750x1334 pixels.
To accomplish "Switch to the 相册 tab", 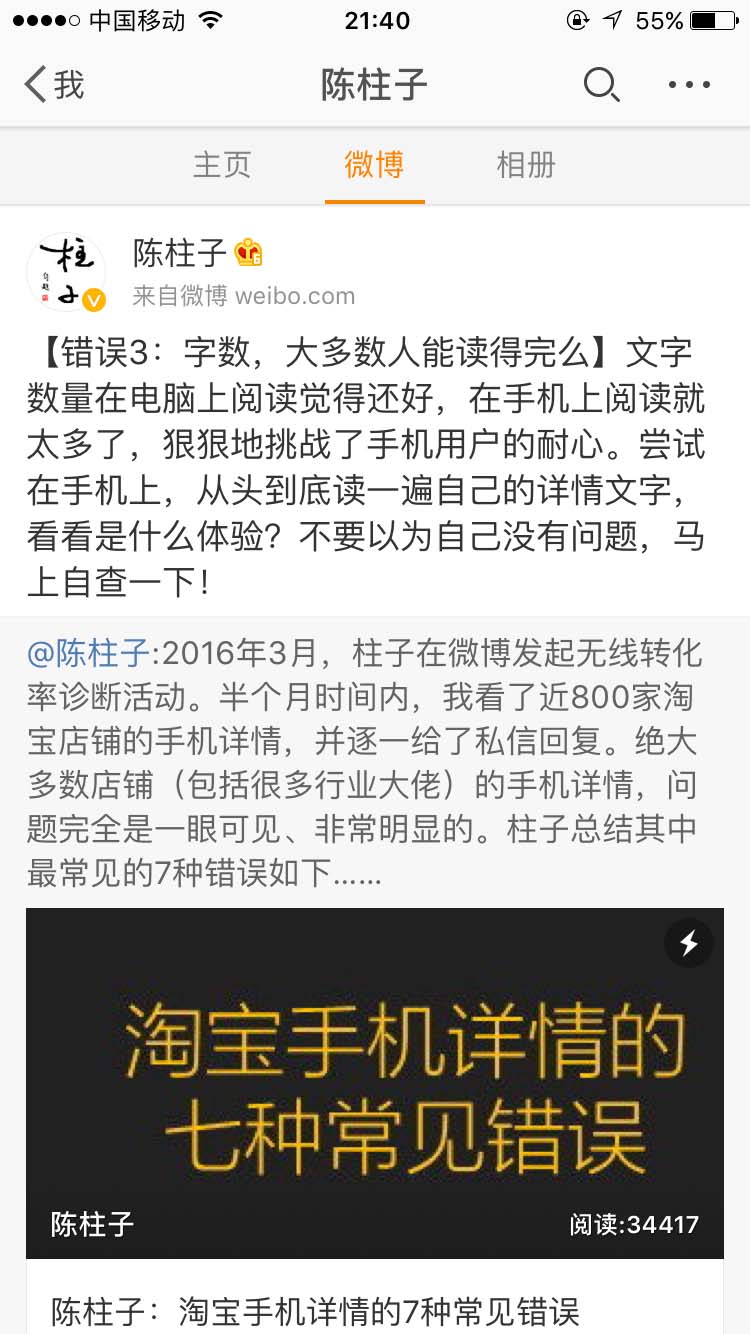I will [x=526, y=165].
